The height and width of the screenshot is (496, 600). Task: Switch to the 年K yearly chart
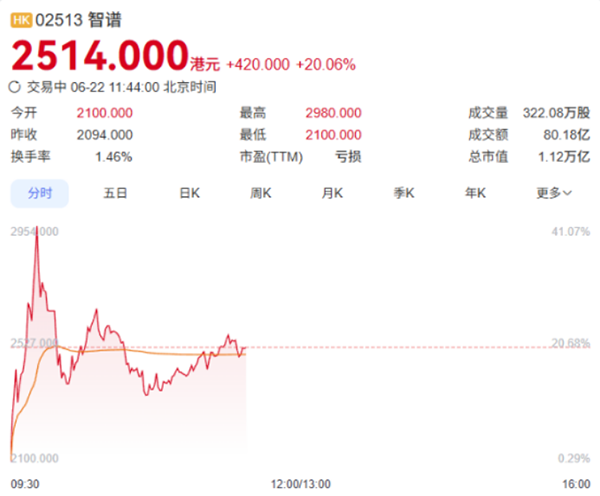point(475,193)
